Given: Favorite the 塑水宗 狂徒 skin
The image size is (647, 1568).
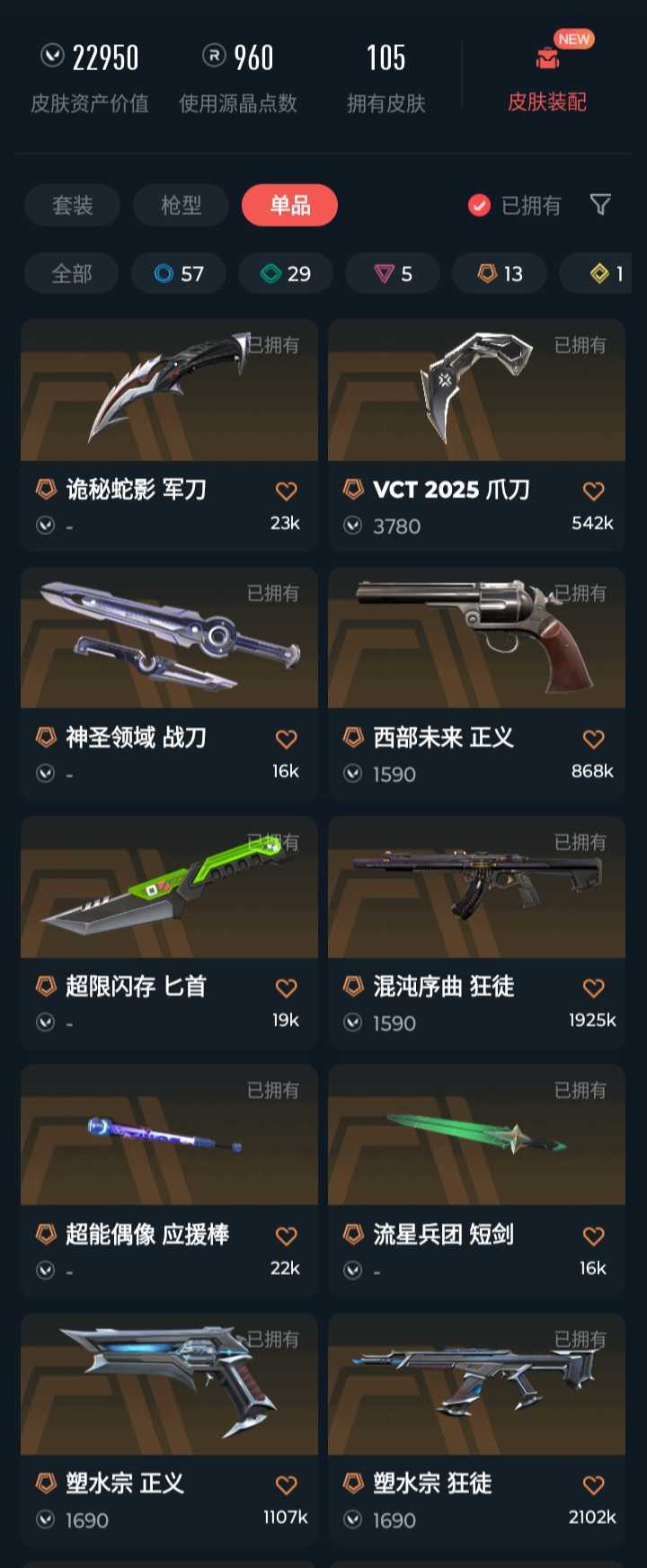Looking at the screenshot, I should tap(593, 1484).
